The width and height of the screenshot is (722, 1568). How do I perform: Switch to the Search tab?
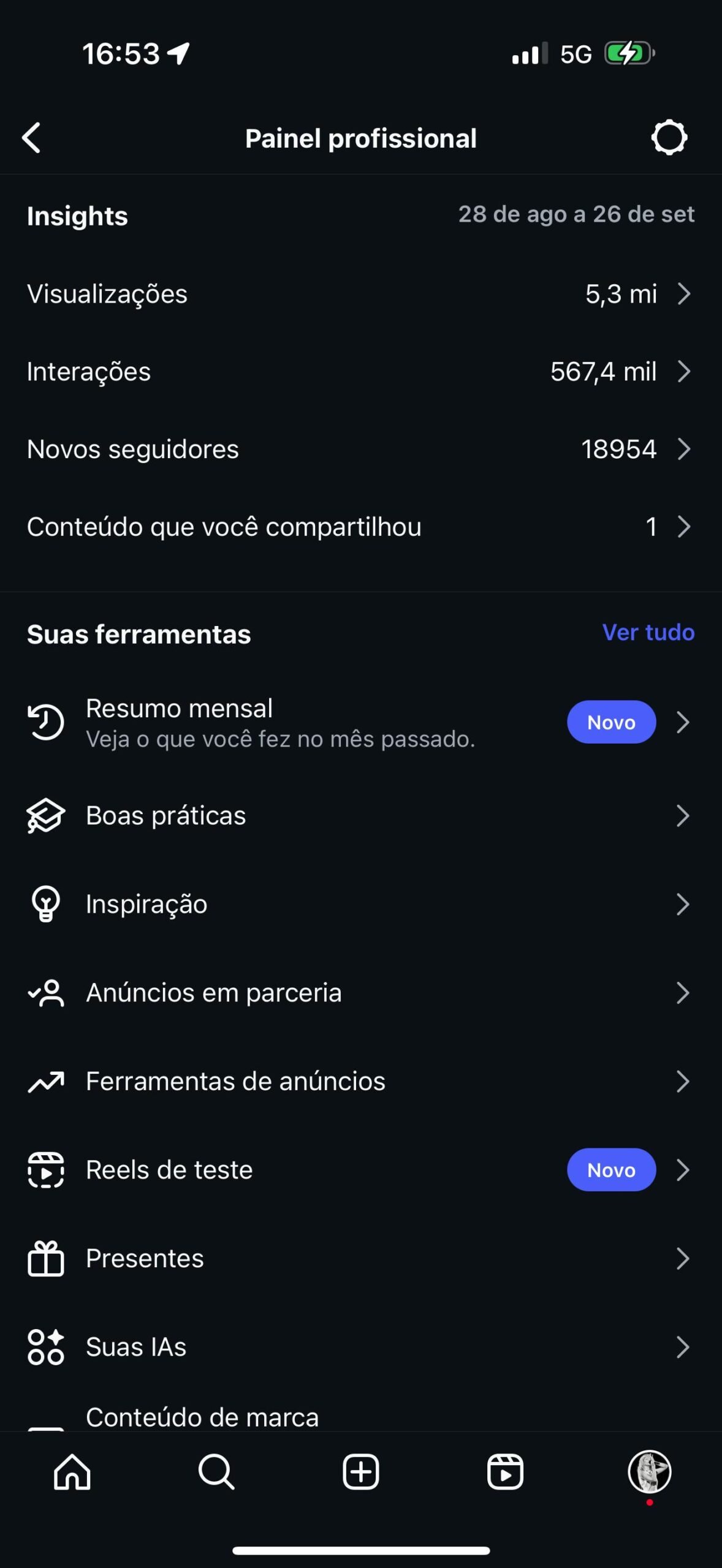coord(216,1472)
